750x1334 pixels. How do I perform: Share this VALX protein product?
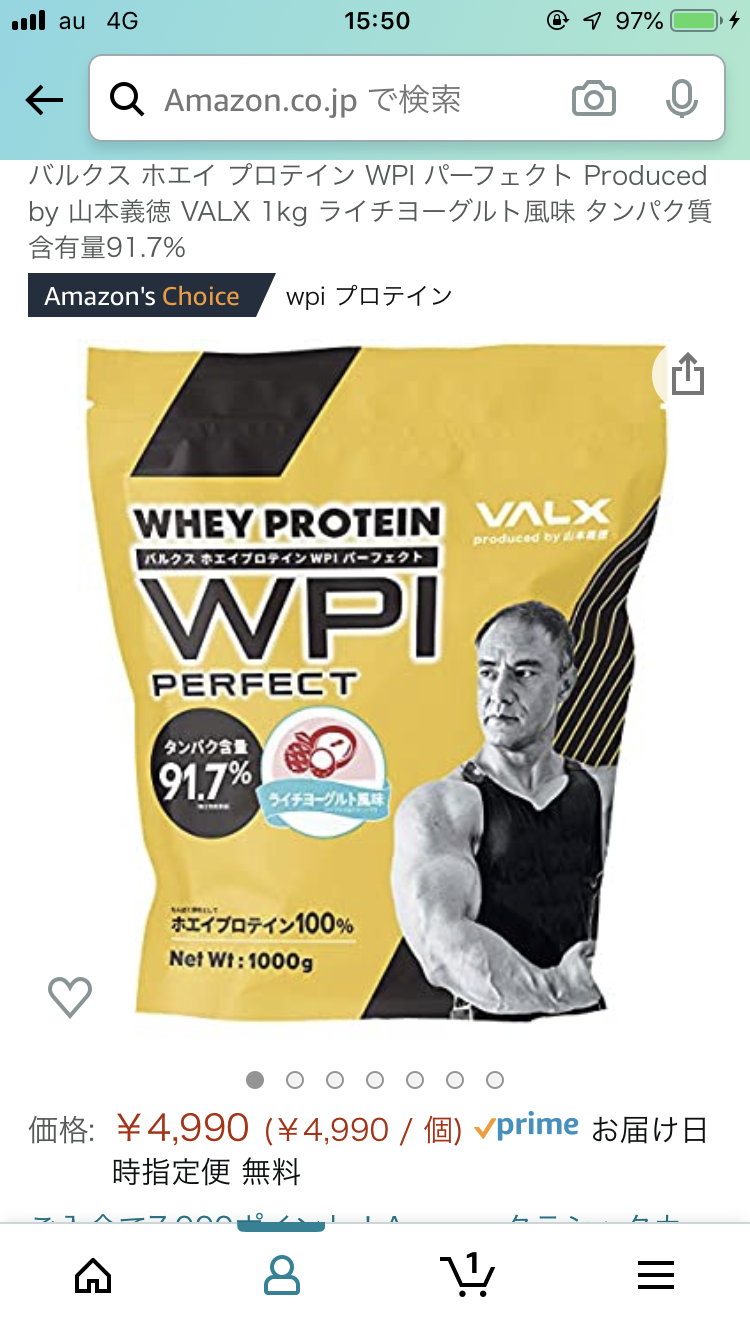688,375
